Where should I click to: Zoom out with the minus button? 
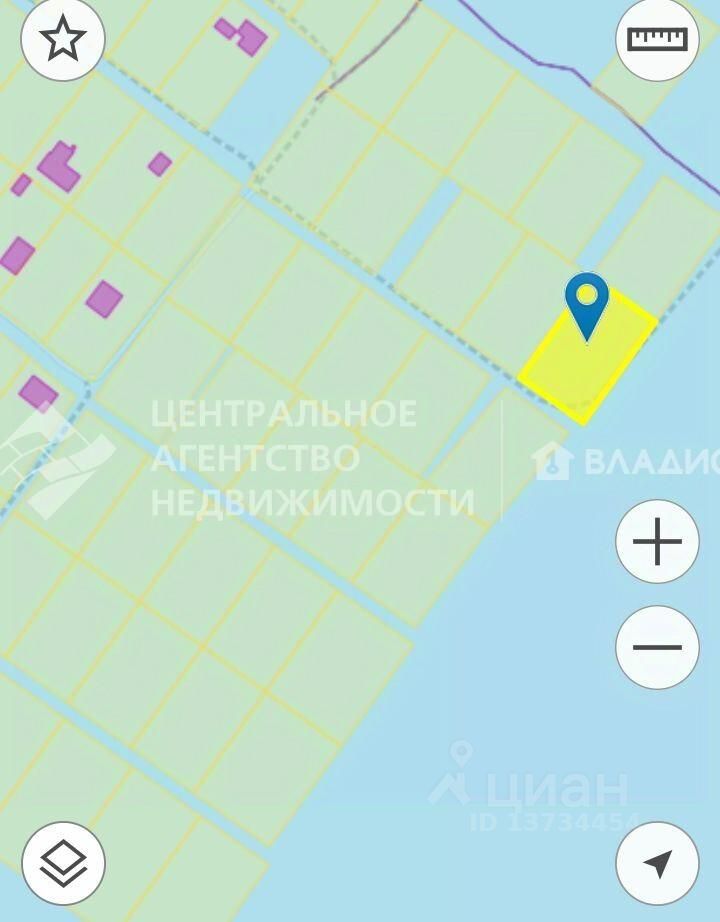[657, 647]
